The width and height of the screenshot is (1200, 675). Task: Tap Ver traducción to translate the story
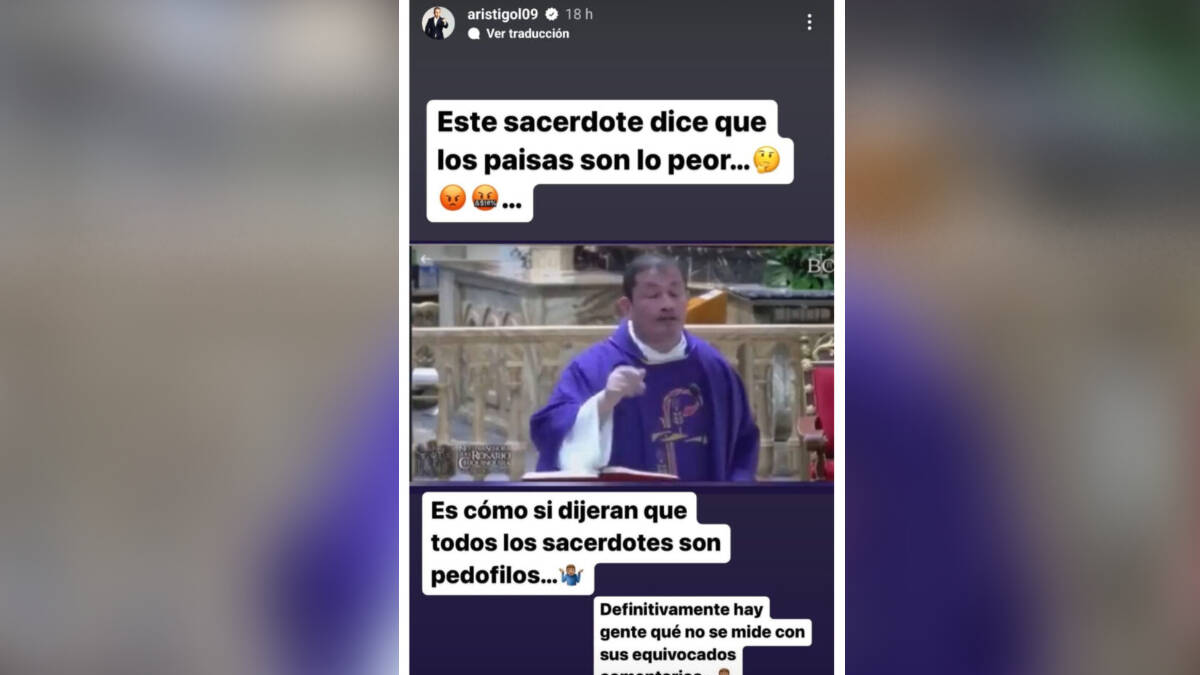(527, 33)
